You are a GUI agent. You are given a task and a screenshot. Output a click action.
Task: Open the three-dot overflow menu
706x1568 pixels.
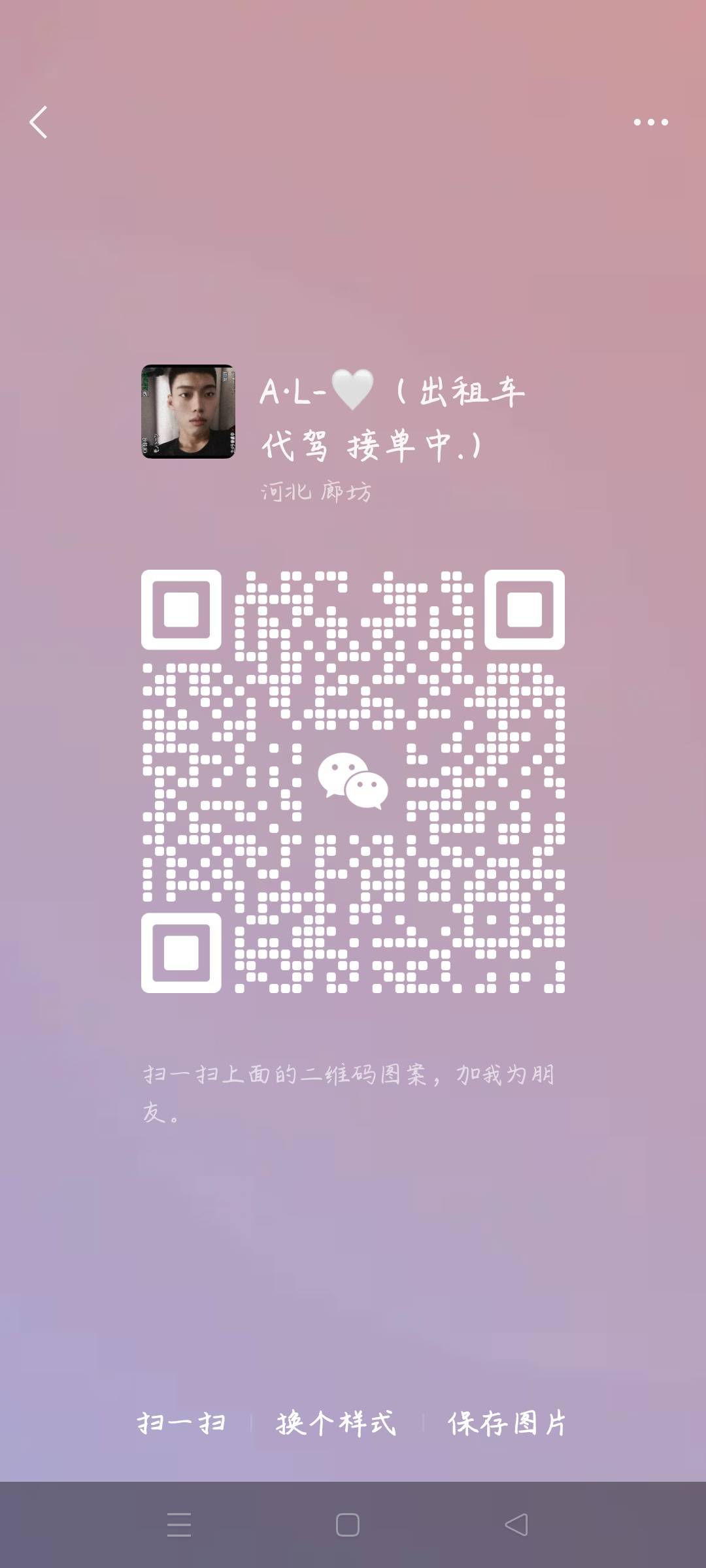[650, 122]
